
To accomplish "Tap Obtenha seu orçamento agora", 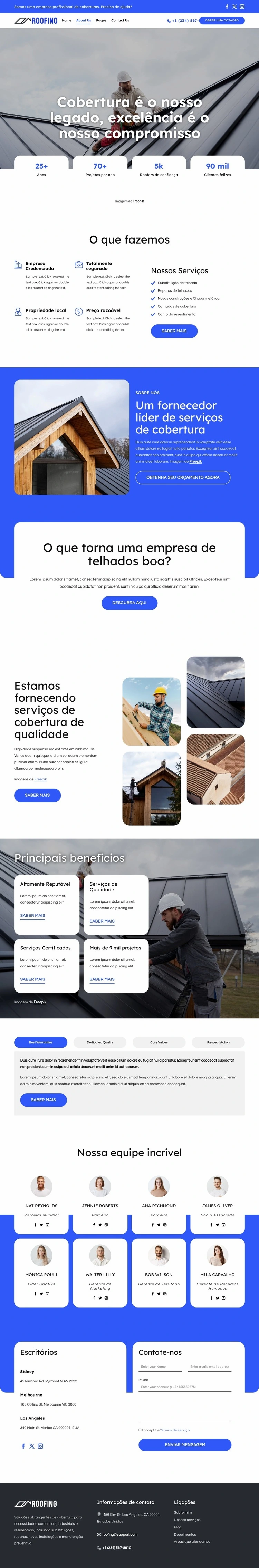I will (x=183, y=477).
